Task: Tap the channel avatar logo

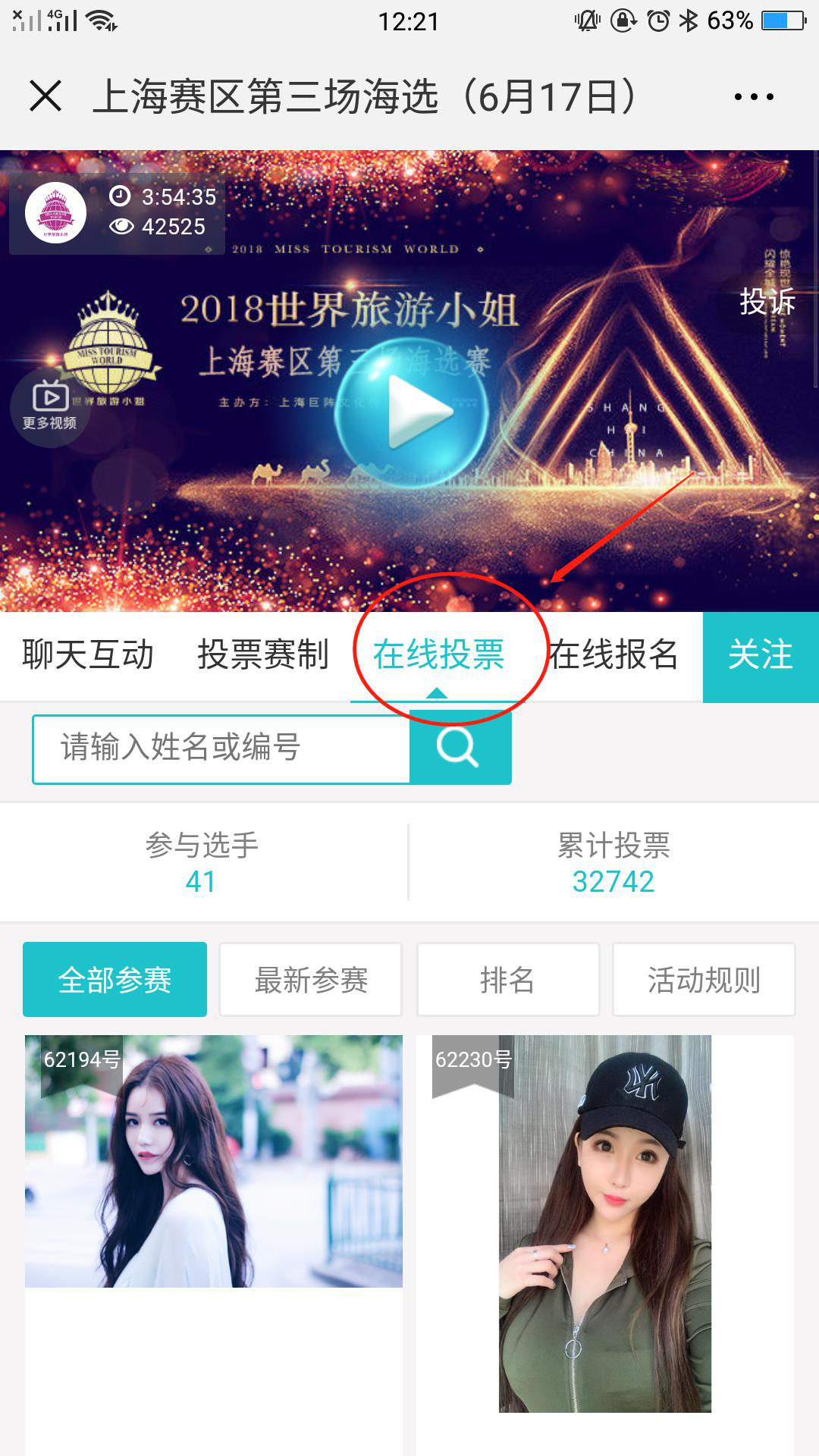Action: 55,213
